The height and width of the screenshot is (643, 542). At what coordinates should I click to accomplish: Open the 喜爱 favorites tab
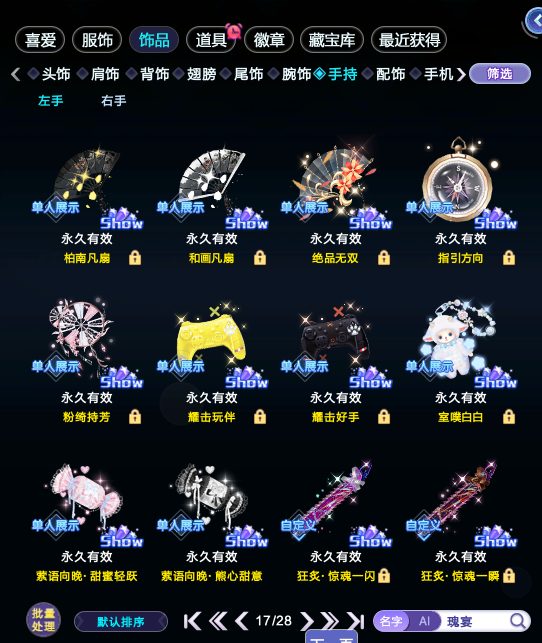coord(40,40)
